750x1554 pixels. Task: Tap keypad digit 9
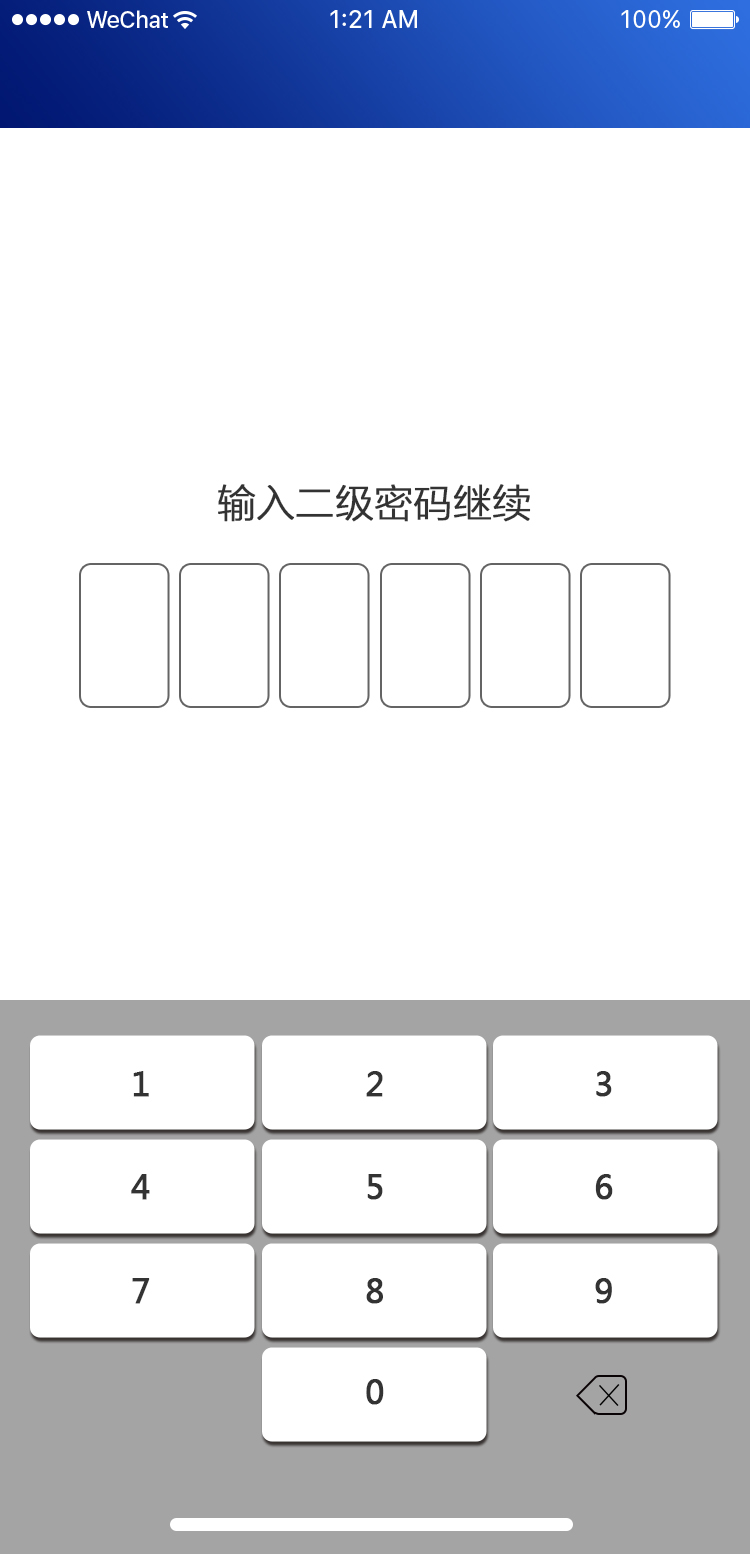(x=605, y=1291)
